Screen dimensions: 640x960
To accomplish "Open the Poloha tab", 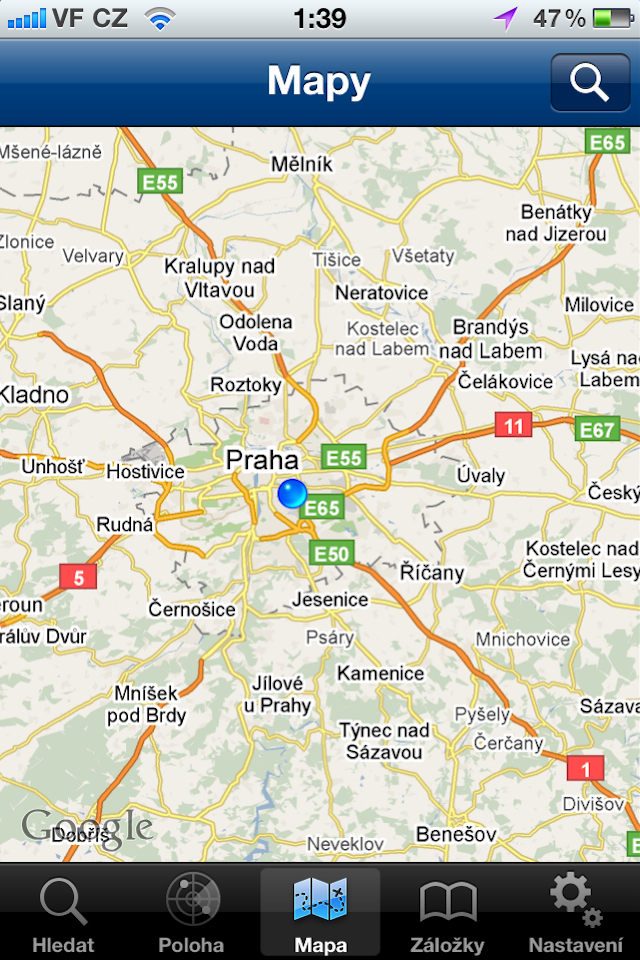I will click(192, 912).
